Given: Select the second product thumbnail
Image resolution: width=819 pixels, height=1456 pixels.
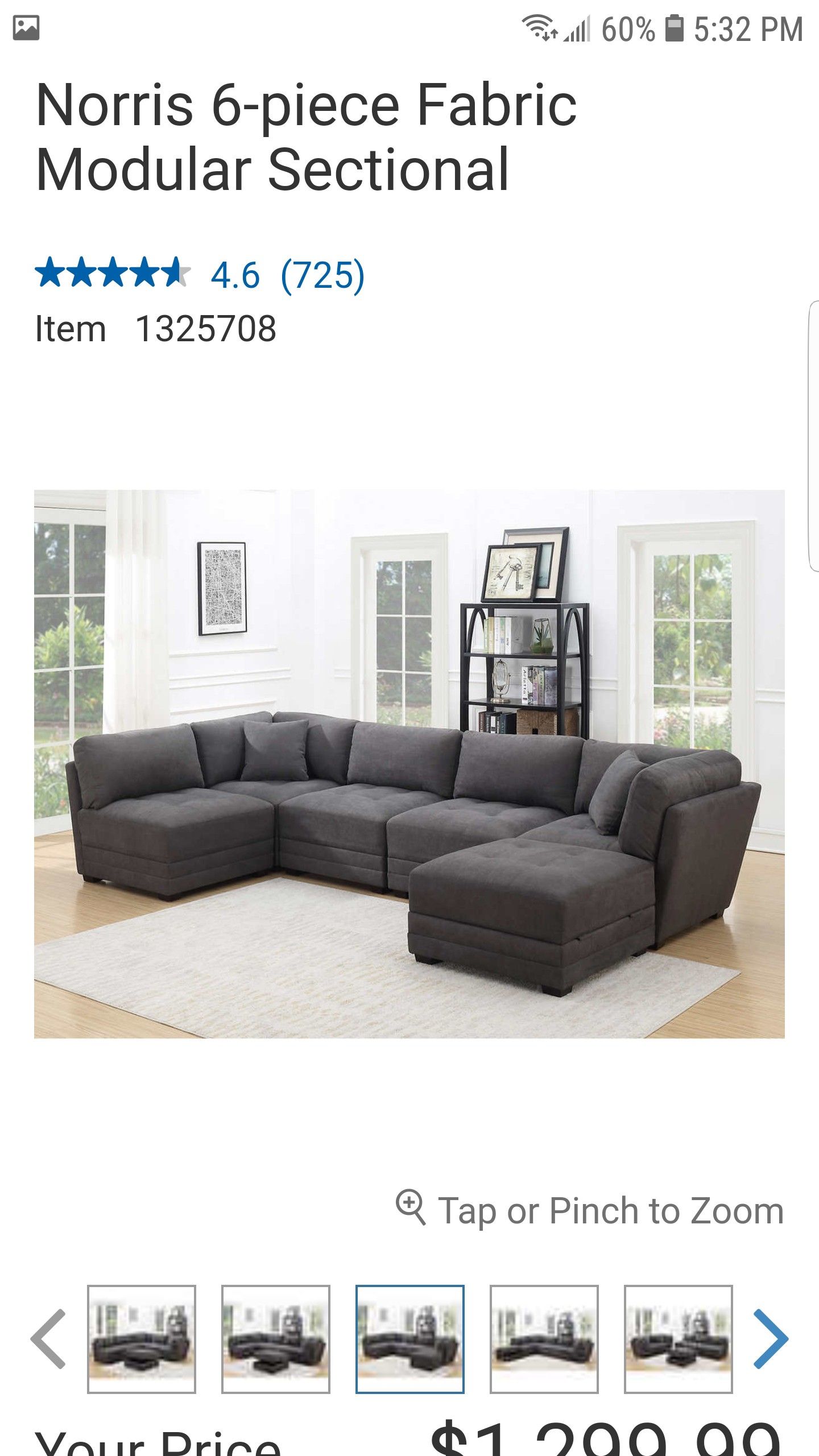Looking at the screenshot, I should (x=276, y=1339).
